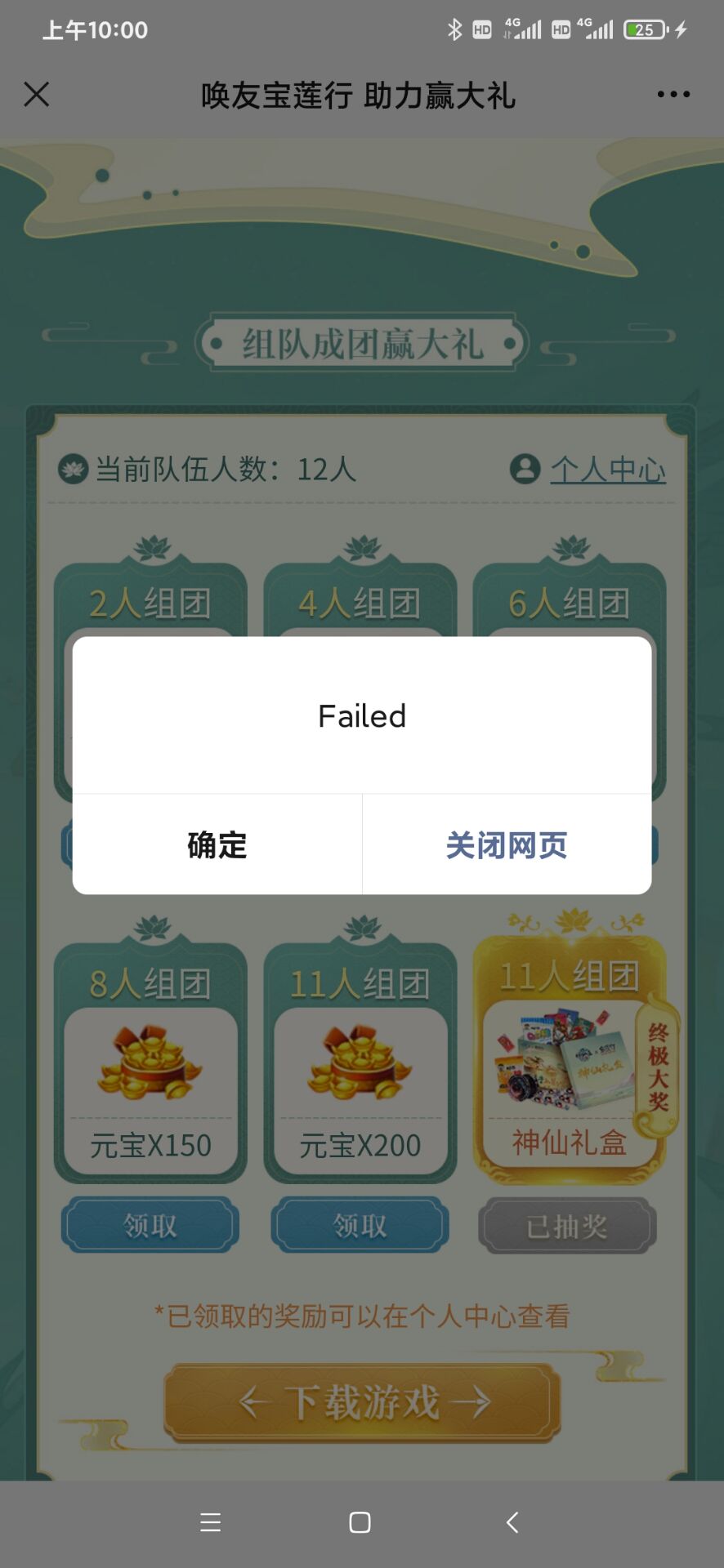
Task: Claim the 元宝X150 reward with 领取
Action: pyautogui.click(x=150, y=1225)
